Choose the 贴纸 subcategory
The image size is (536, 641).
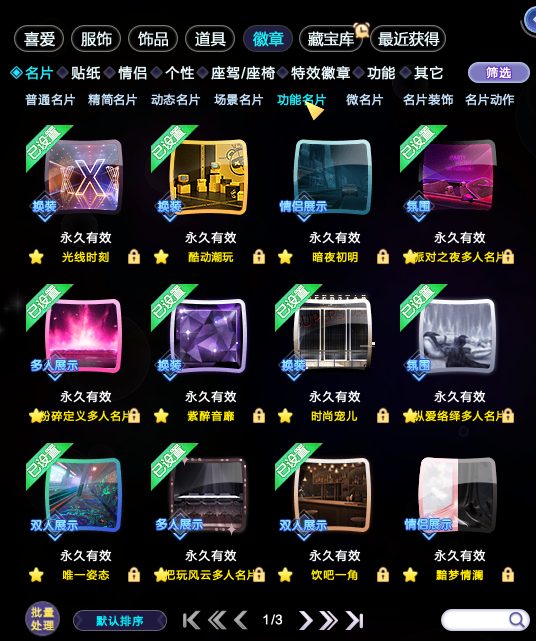coord(85,73)
